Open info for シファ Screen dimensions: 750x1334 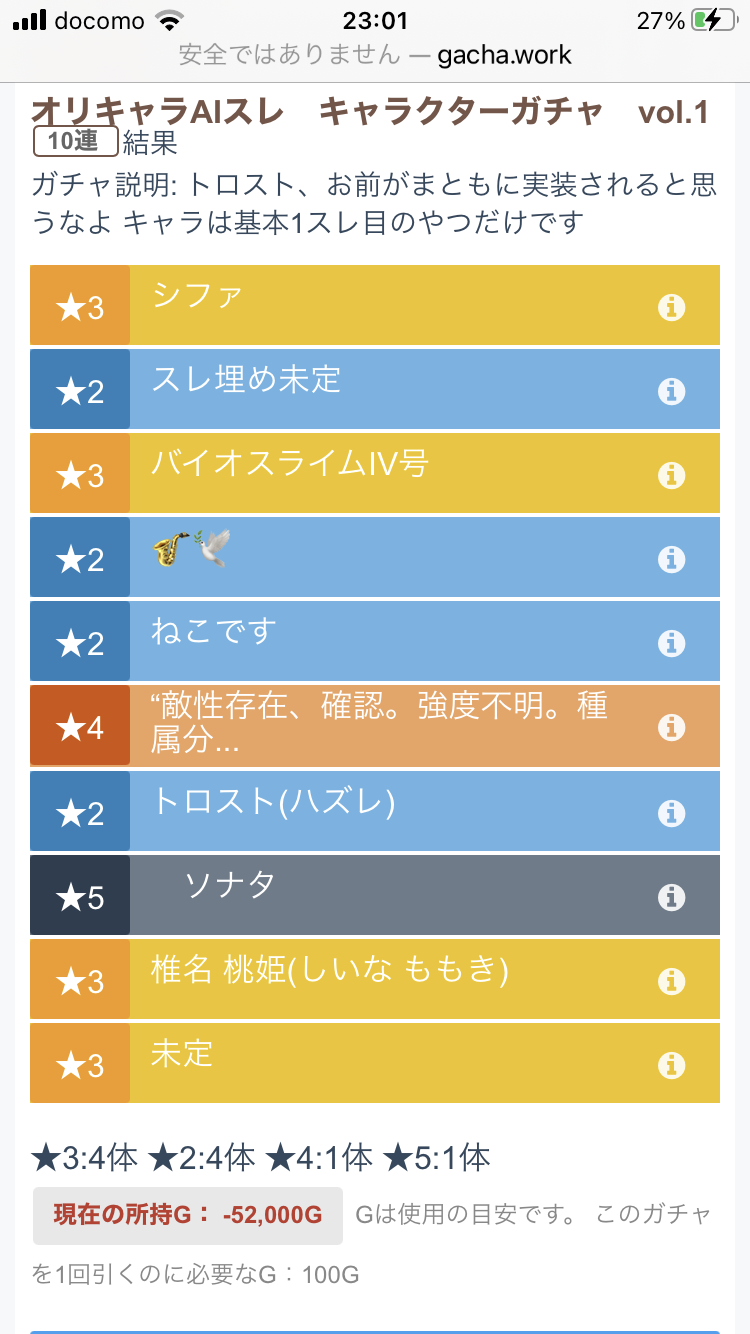671,307
